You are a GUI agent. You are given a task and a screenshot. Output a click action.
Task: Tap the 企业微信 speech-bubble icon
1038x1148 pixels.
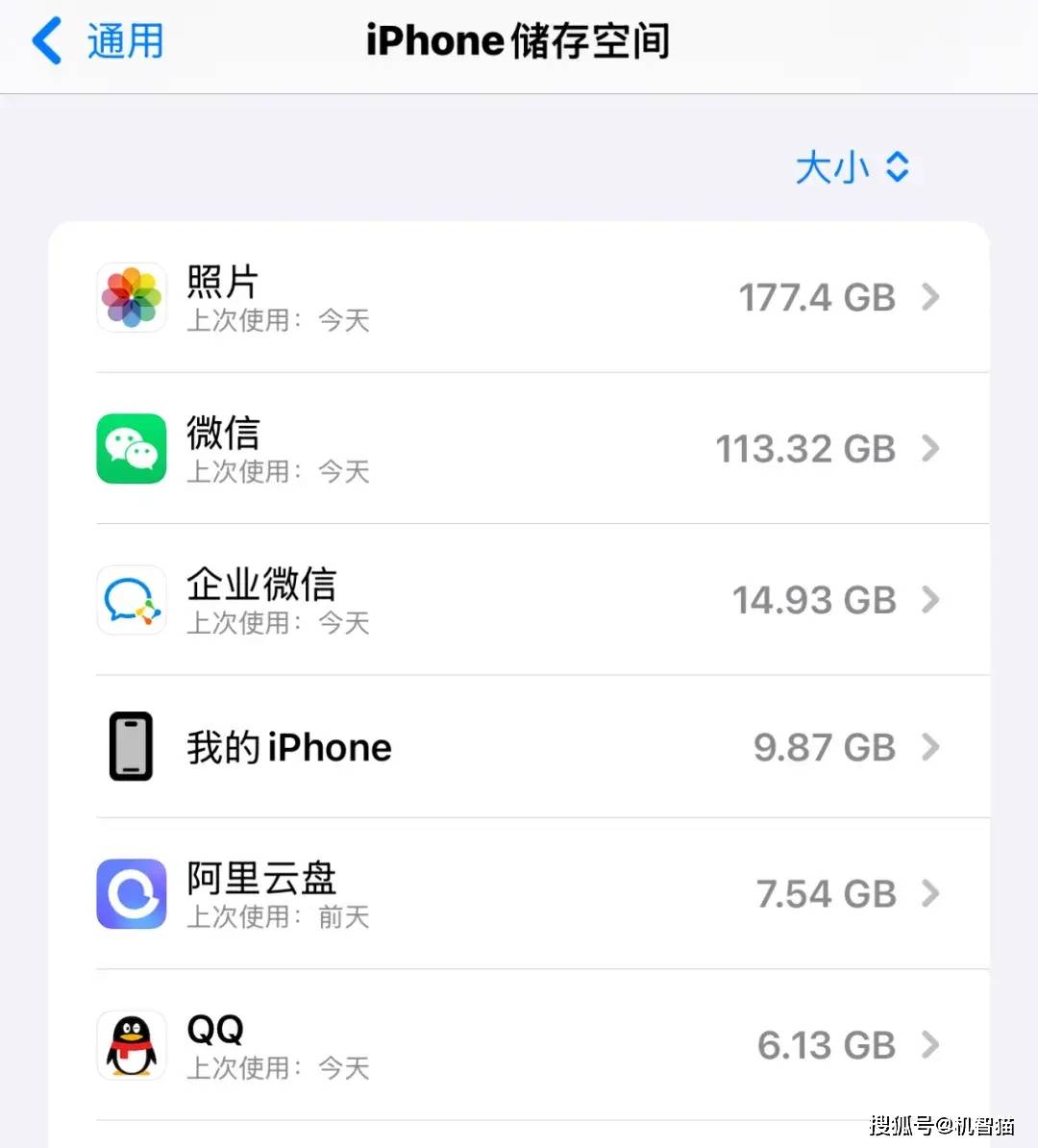click(x=132, y=600)
